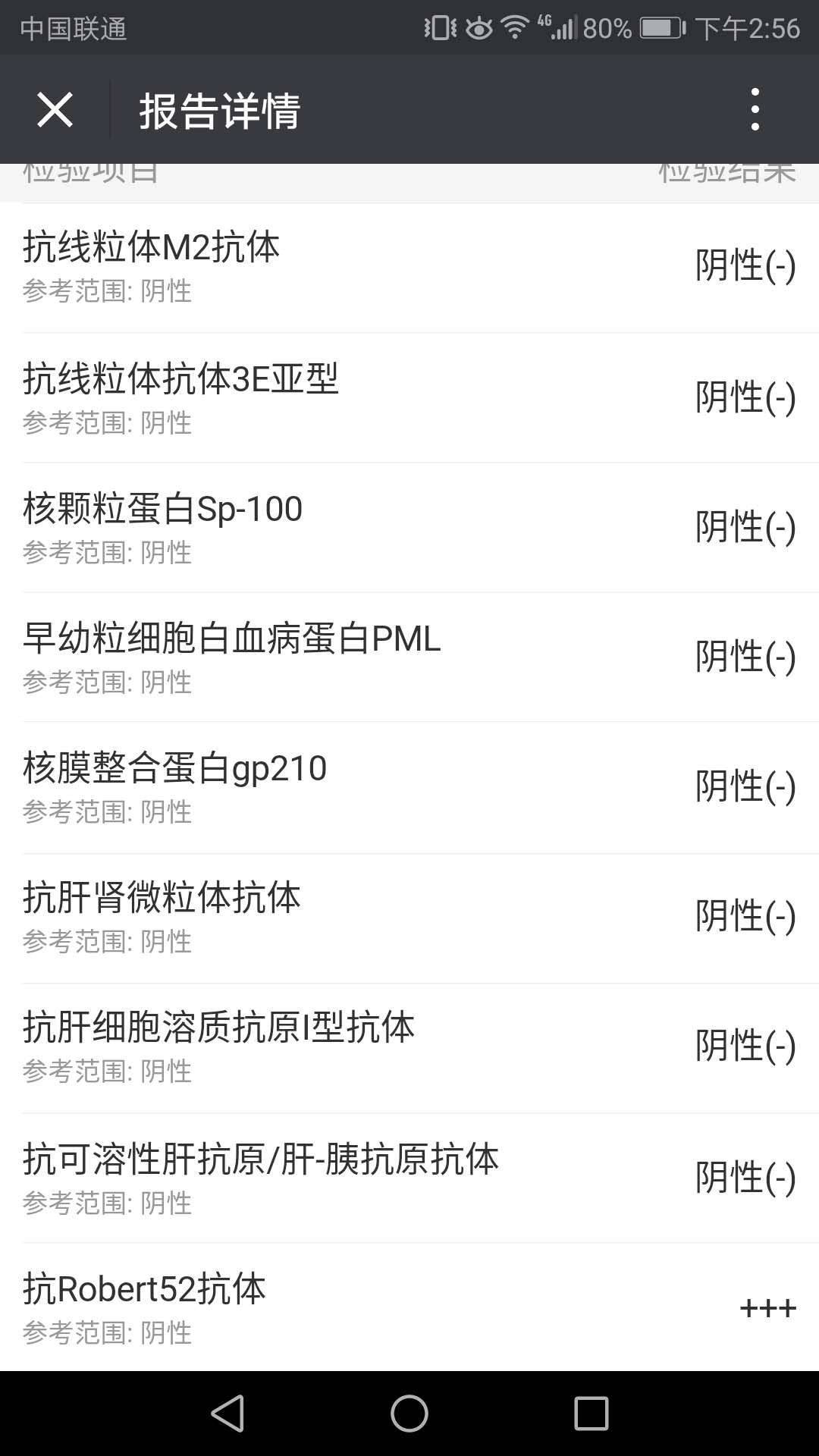Tap the 80% battery level indicator
This screenshot has width=819, height=1456.
(x=607, y=25)
